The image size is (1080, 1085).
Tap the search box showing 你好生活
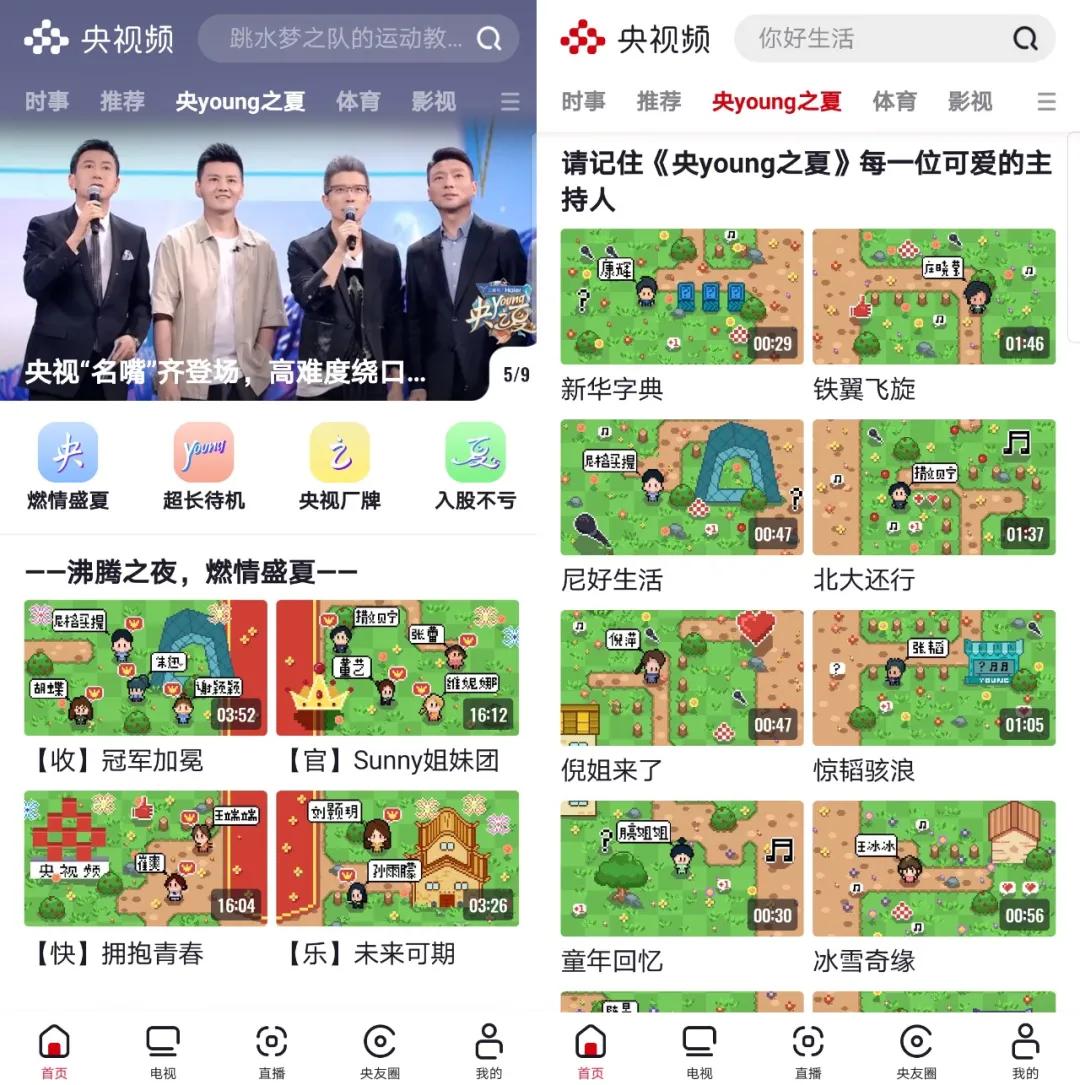point(895,39)
